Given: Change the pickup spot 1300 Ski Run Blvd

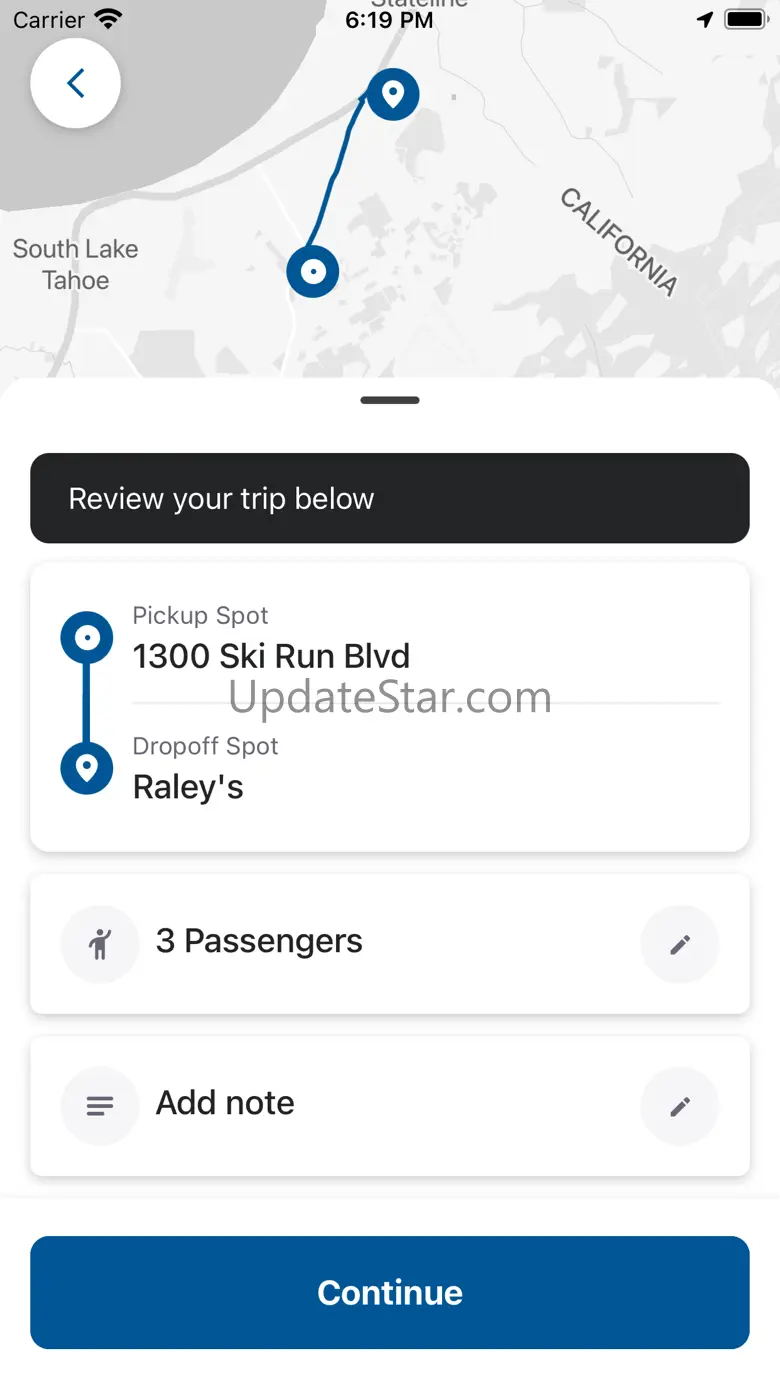Looking at the screenshot, I should click(271, 656).
